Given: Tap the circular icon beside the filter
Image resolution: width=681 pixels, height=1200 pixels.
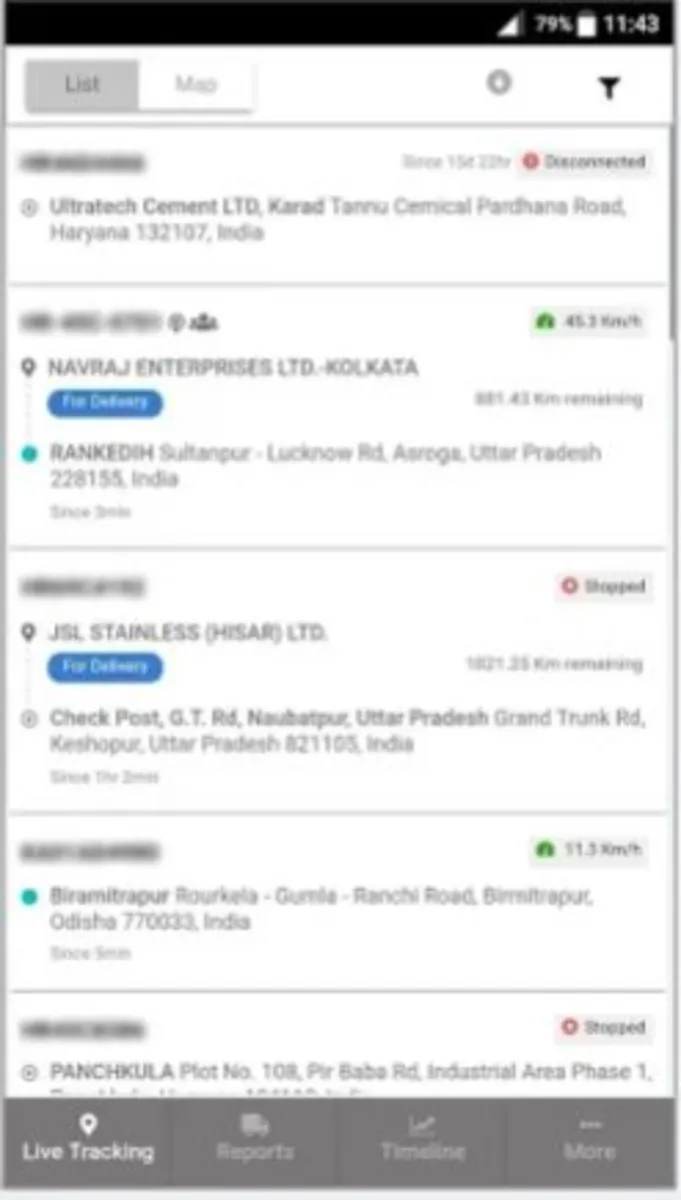Looking at the screenshot, I should tap(499, 83).
